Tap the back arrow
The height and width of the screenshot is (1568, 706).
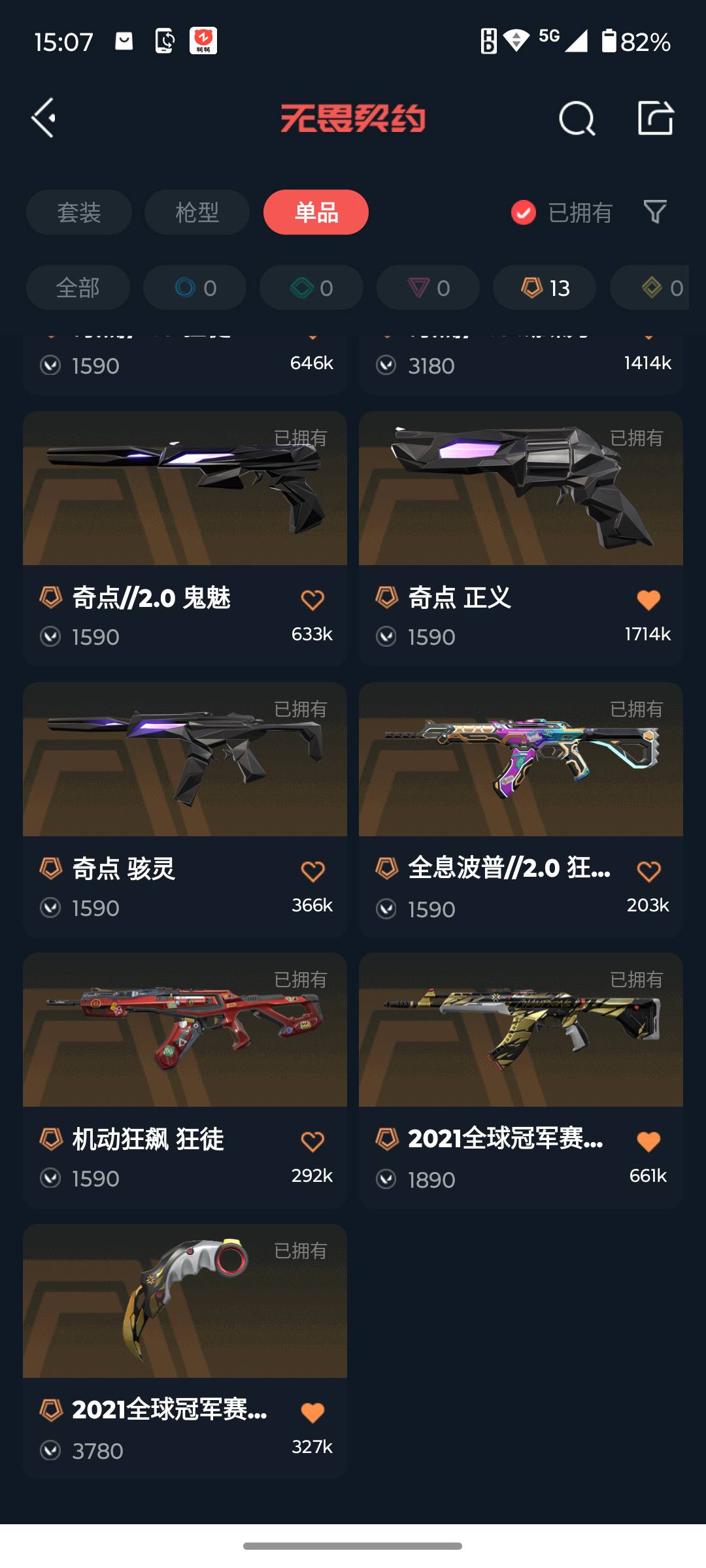43,118
